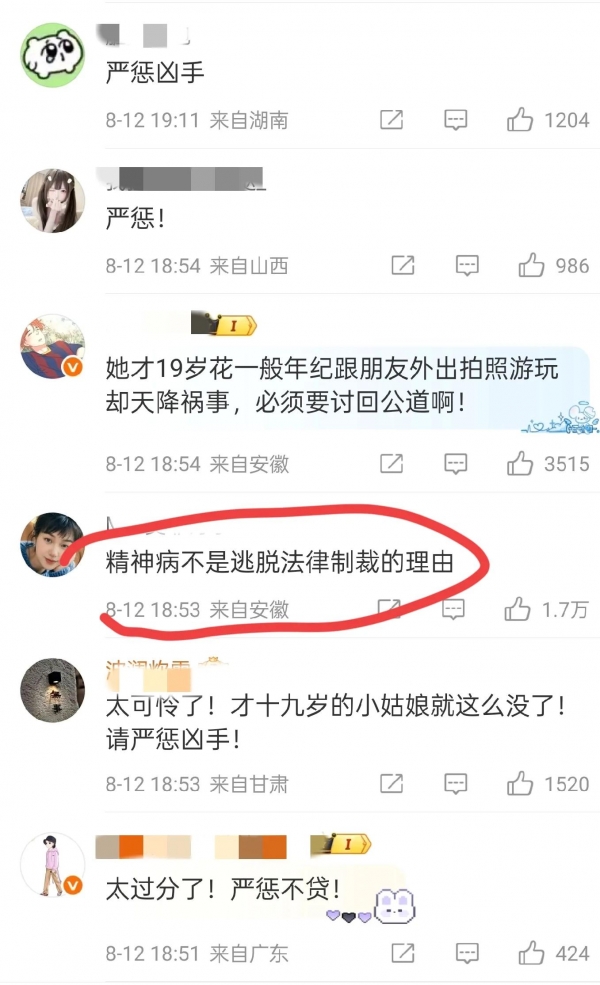Like the comment "严惩凶手" with 1204 likes

click(x=521, y=120)
